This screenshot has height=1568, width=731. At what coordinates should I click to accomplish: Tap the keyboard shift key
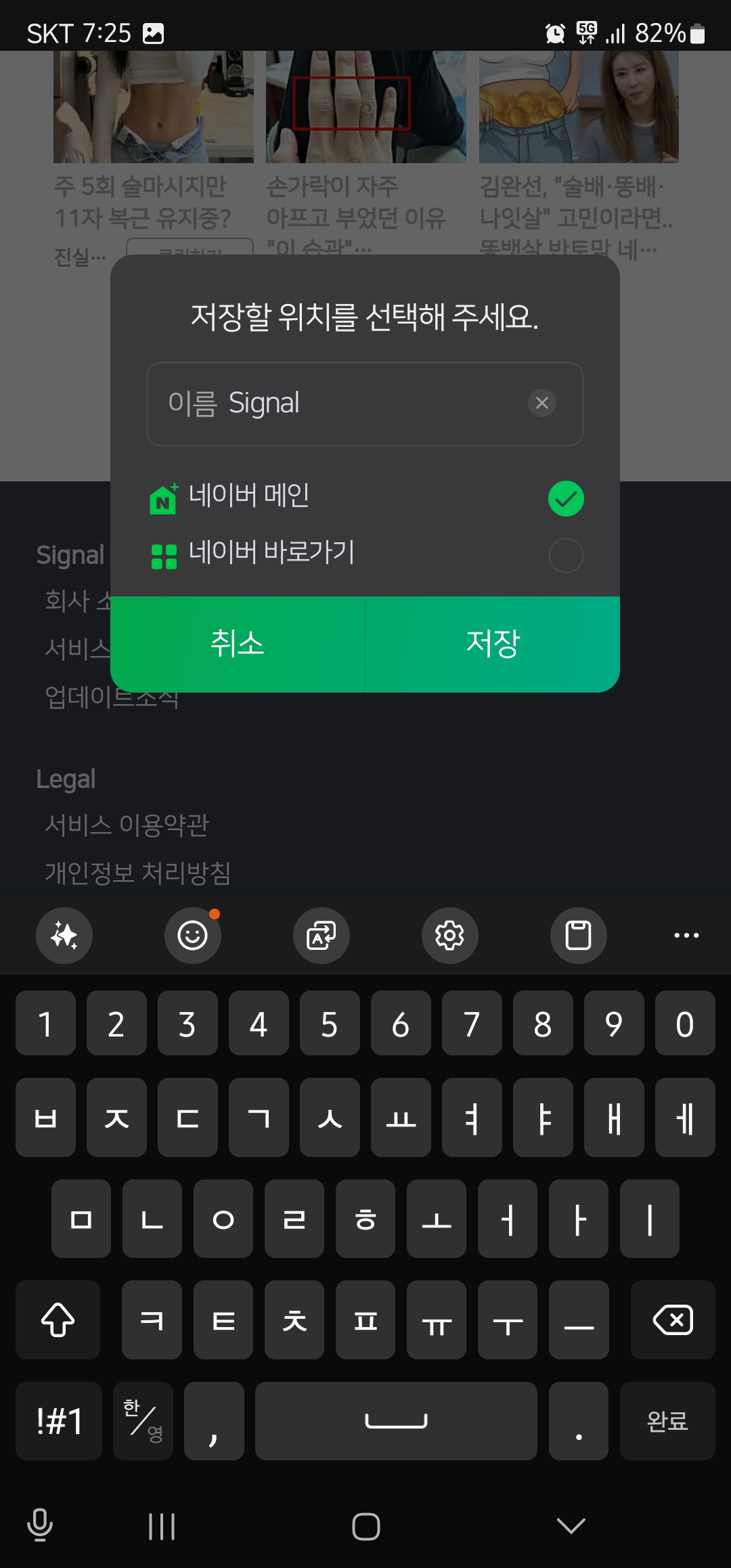tap(58, 1320)
